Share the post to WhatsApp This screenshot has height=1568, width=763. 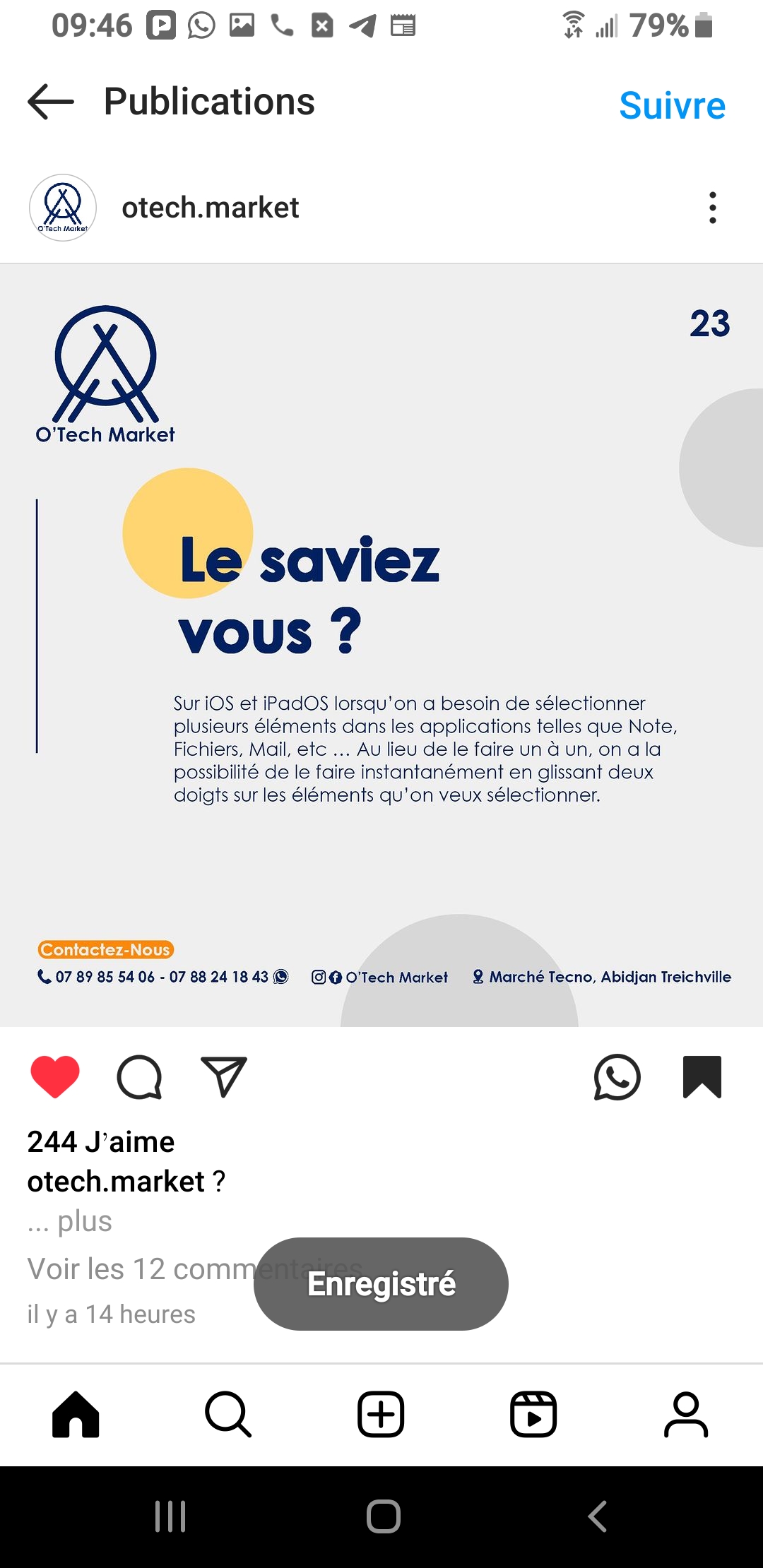[617, 1077]
